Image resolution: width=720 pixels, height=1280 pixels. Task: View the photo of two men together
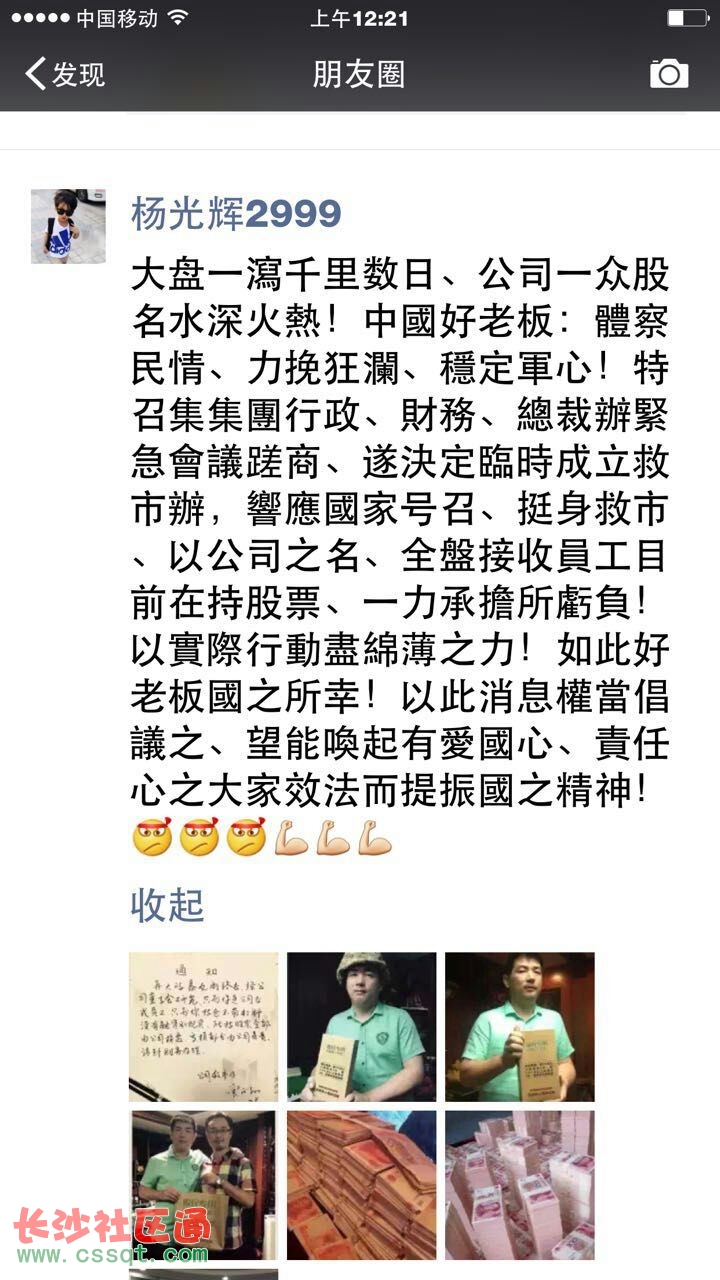(204, 1185)
